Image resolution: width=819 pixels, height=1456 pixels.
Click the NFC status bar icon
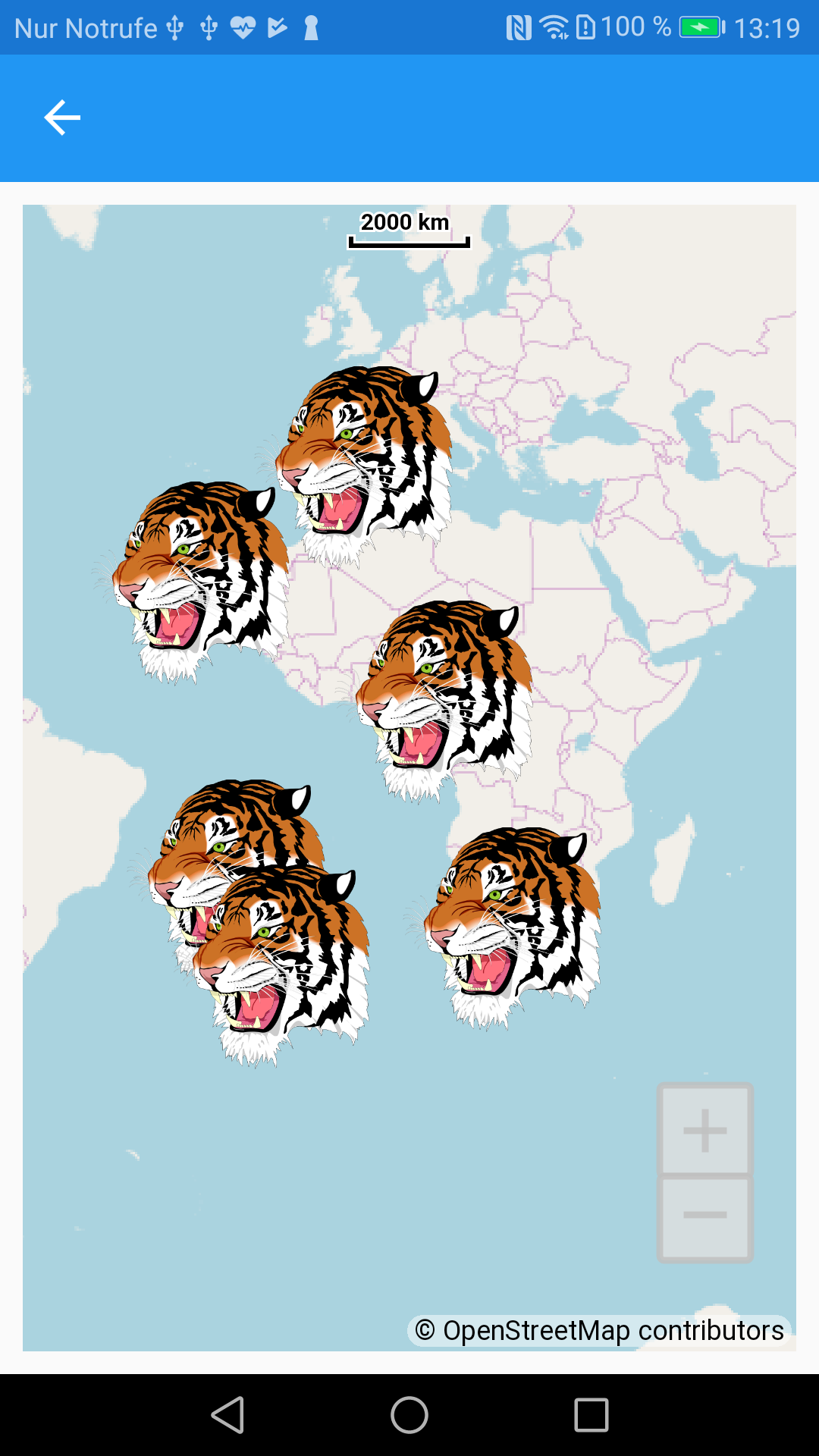pos(520,27)
